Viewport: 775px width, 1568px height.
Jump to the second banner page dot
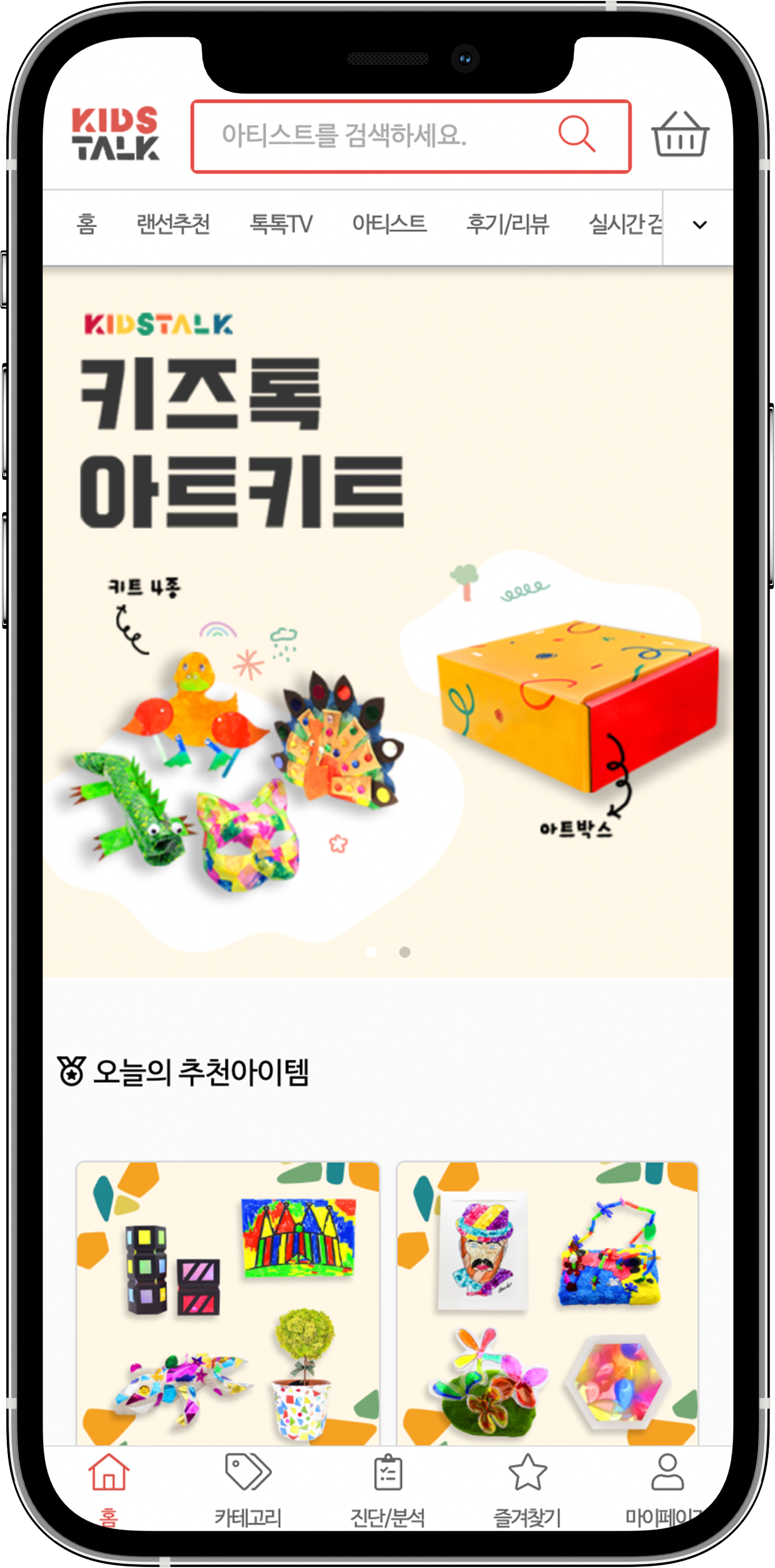click(x=404, y=952)
